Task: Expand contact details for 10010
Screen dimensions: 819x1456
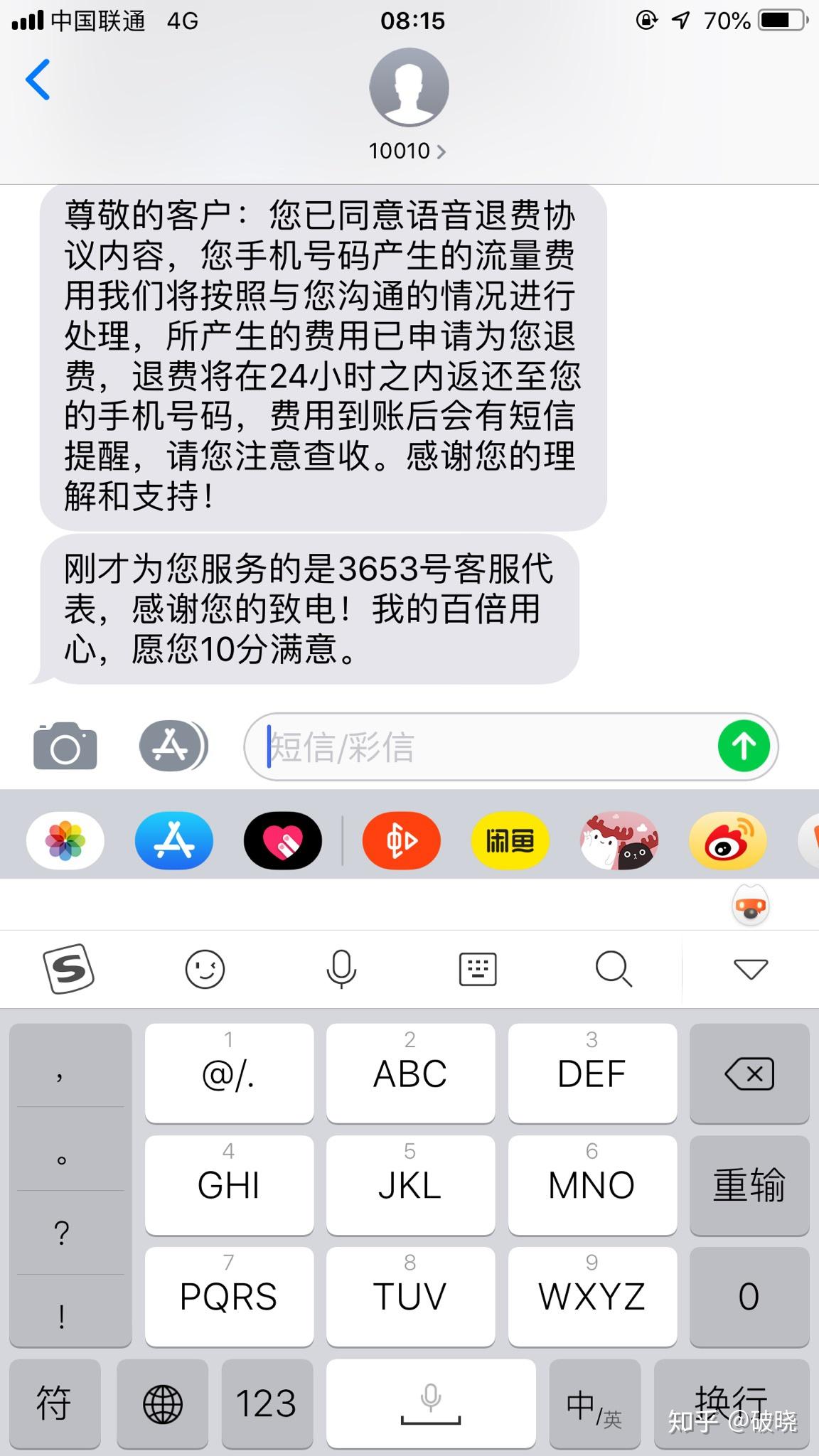Action: 409,150
